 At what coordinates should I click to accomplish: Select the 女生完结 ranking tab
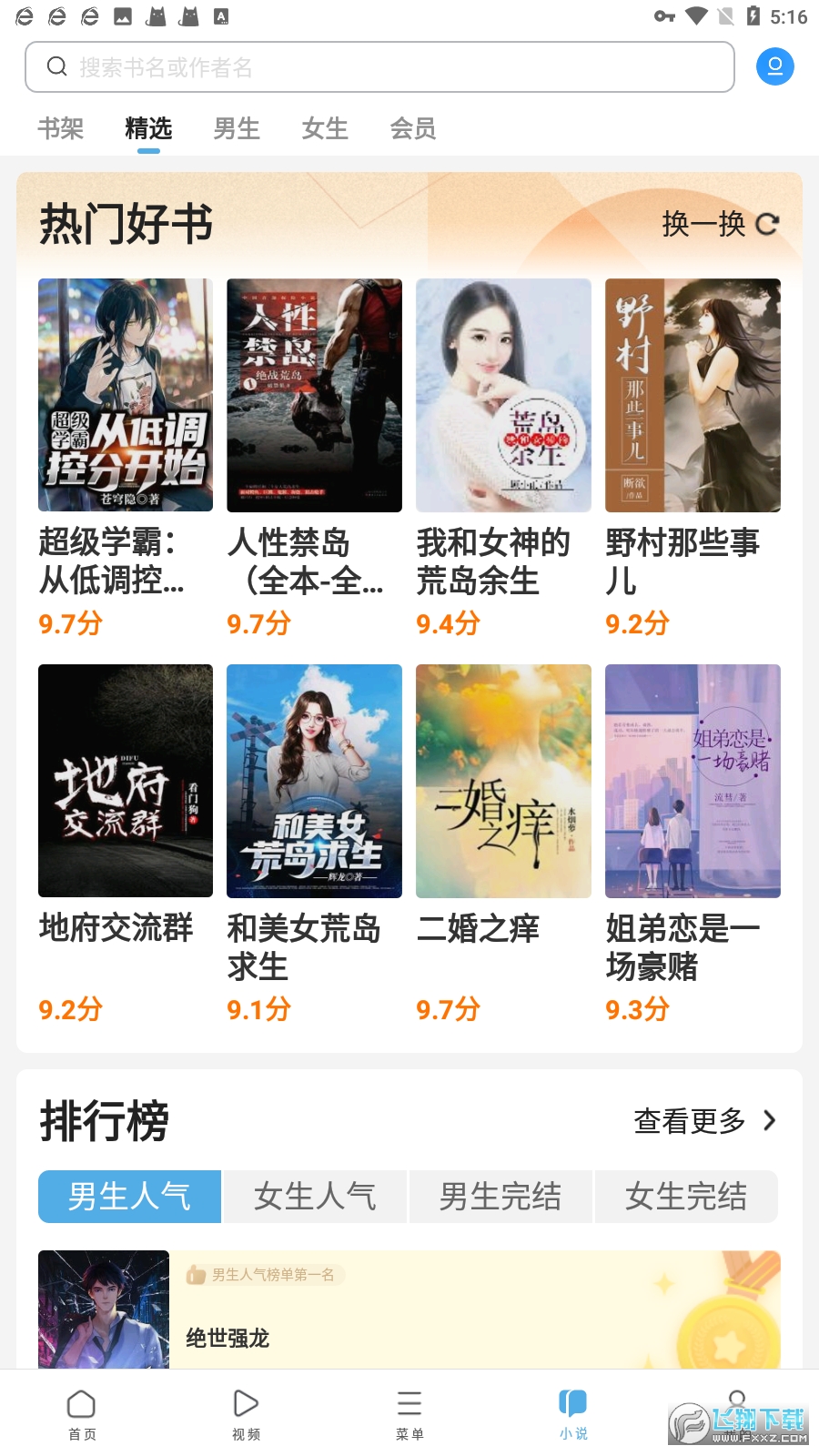[686, 1197]
